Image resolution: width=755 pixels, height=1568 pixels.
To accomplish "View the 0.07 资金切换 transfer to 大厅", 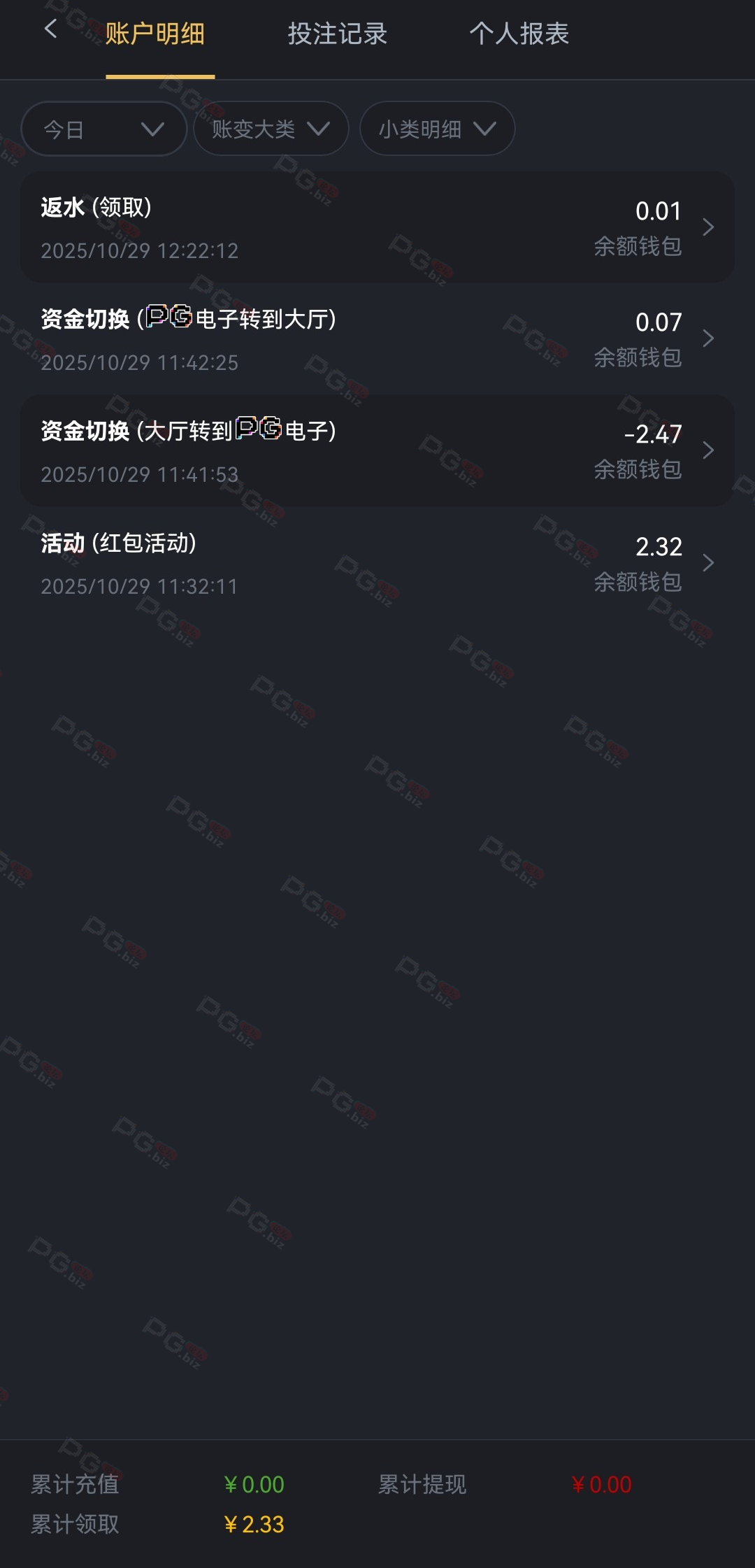I will (377, 339).
